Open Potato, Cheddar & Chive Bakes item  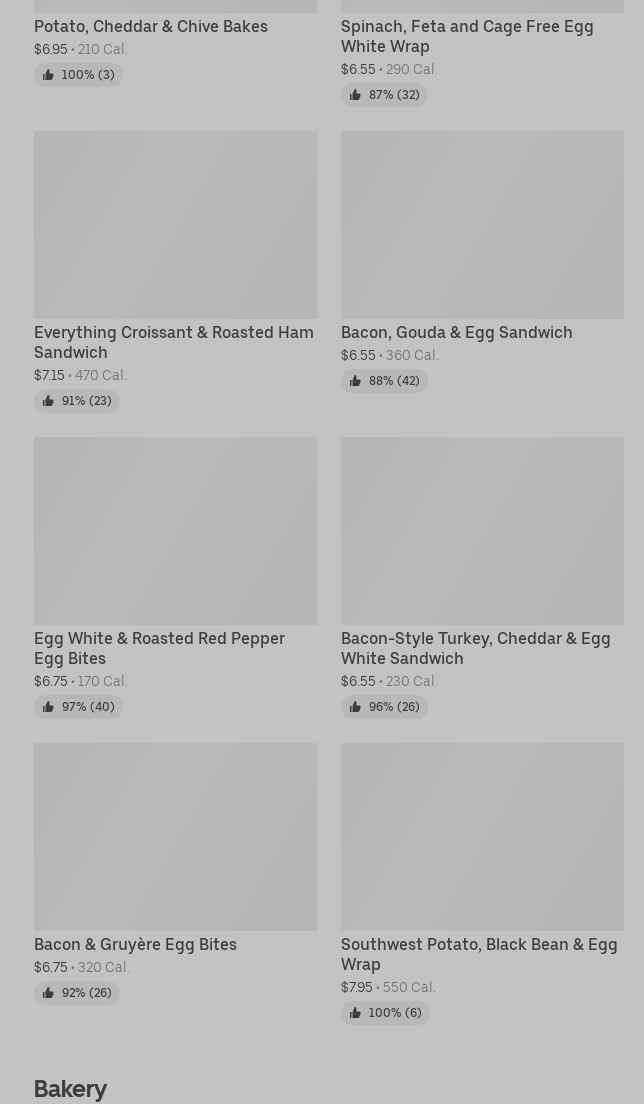(151, 27)
